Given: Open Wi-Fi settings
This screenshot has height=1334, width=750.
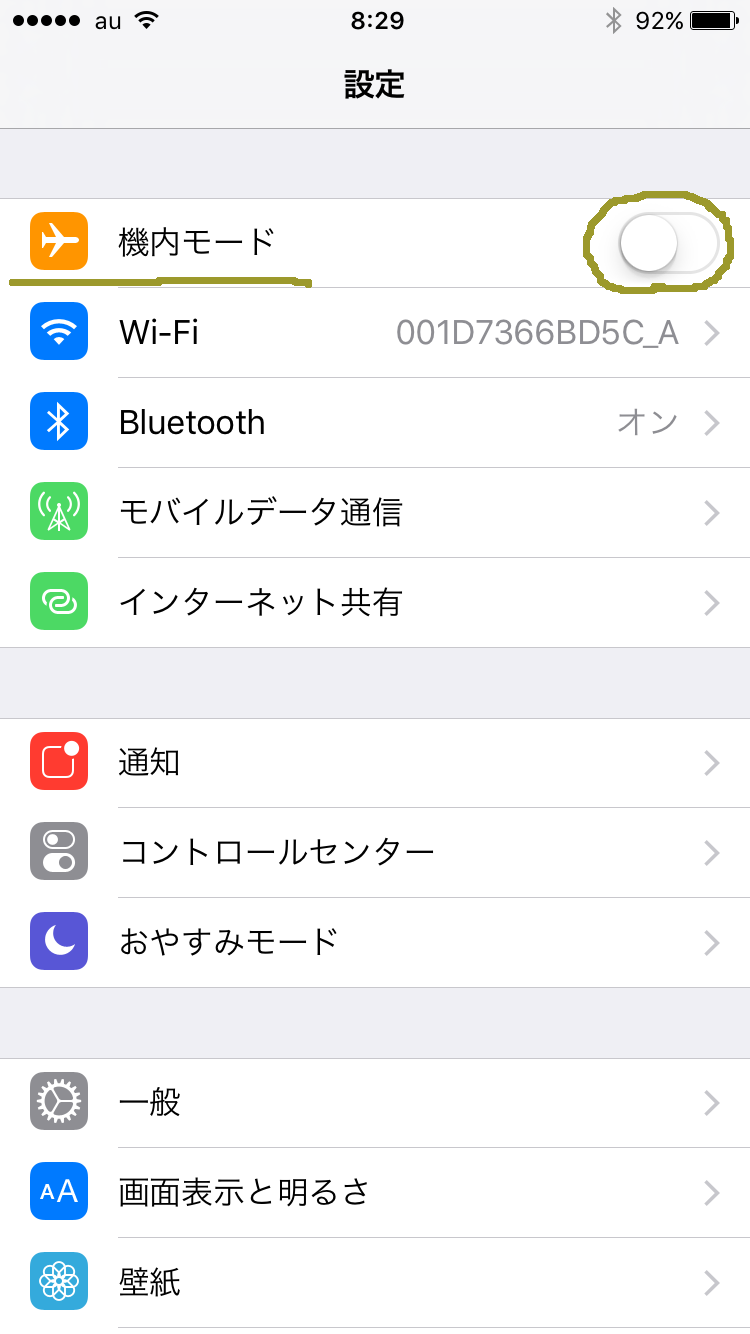Looking at the screenshot, I should point(375,333).
